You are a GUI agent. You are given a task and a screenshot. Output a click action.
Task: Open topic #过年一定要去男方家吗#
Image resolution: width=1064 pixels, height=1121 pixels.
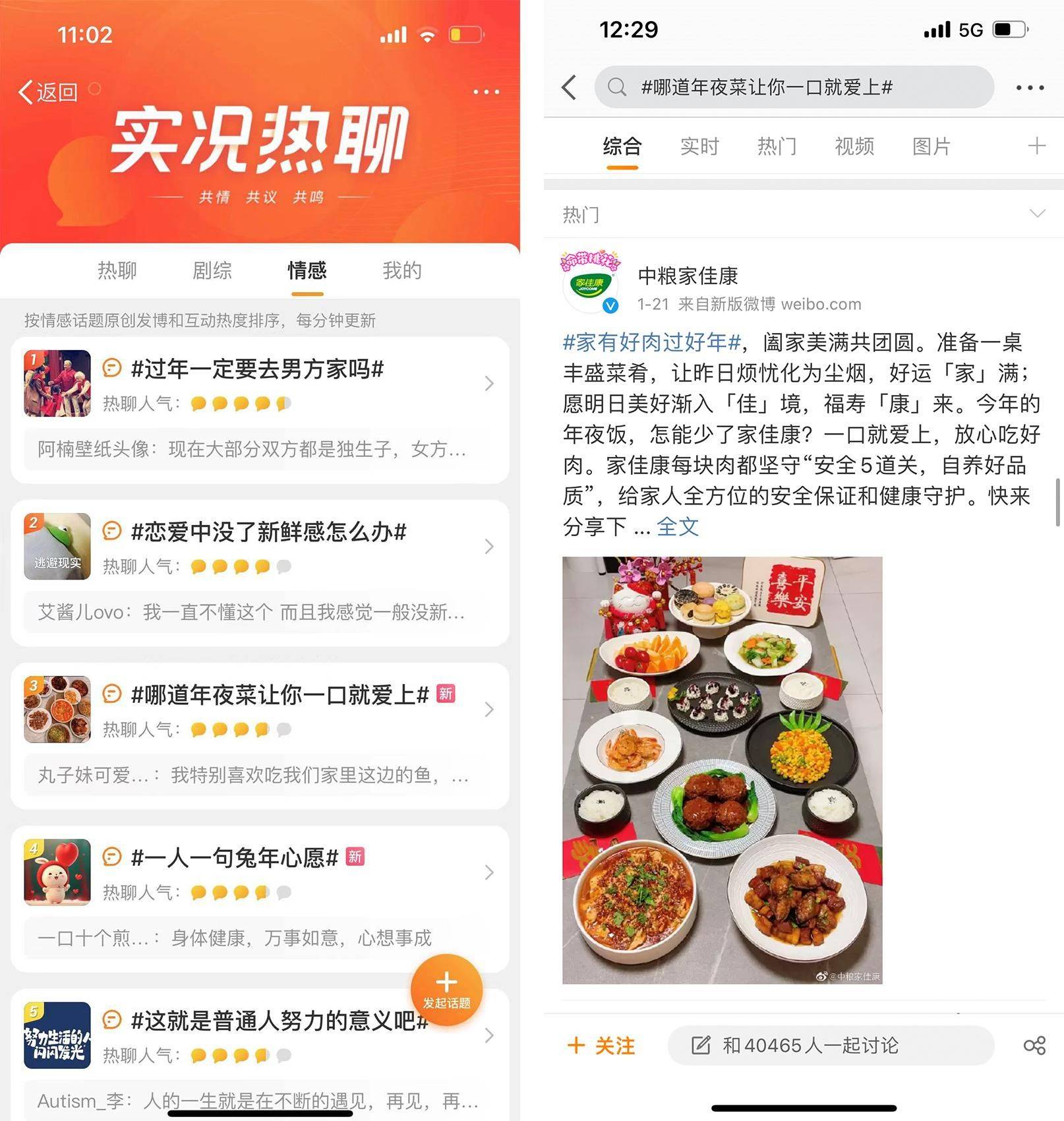[x=257, y=369]
